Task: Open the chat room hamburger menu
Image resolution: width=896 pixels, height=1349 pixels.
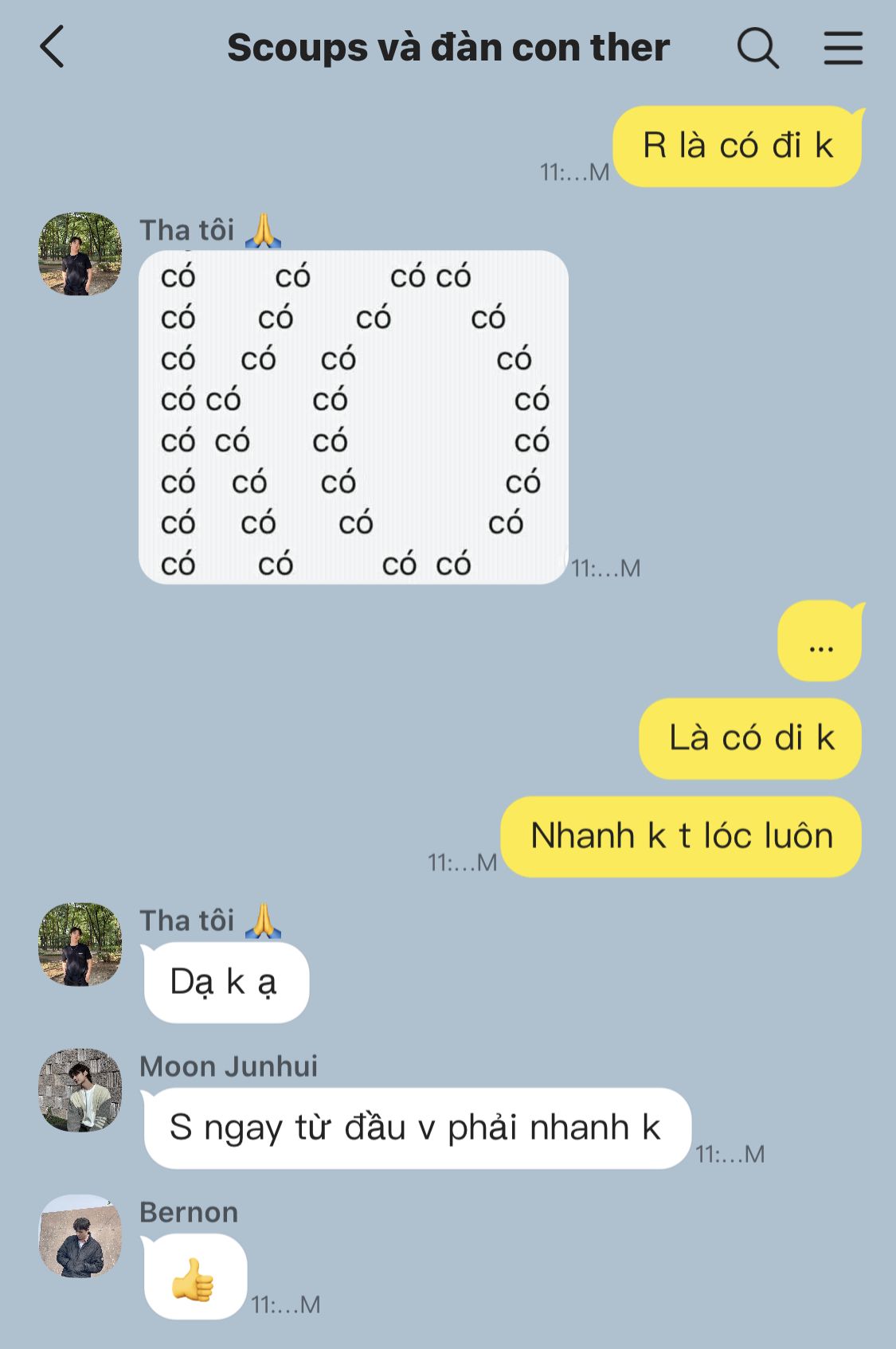Action: 843,48
